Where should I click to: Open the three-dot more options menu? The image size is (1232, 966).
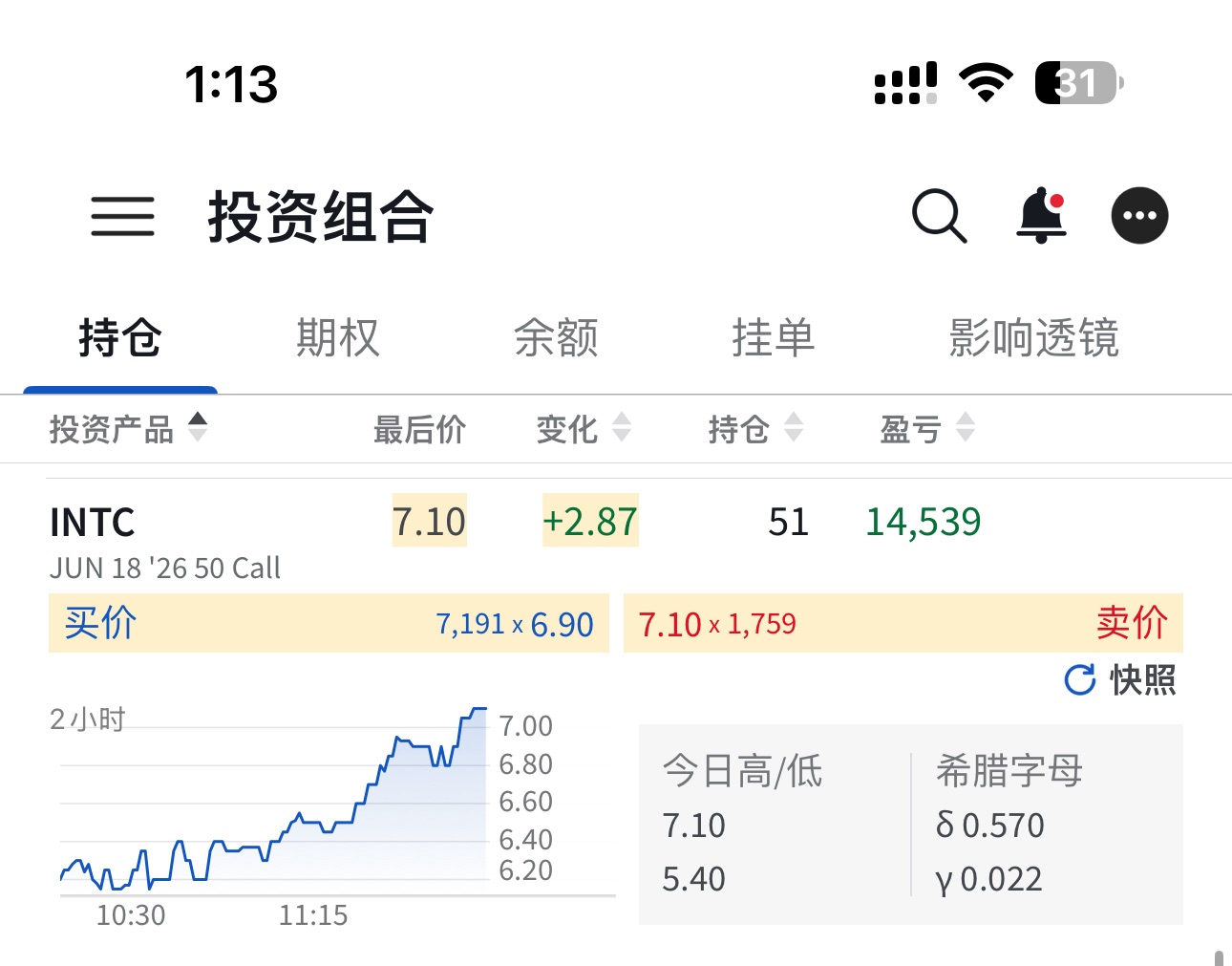(1139, 216)
